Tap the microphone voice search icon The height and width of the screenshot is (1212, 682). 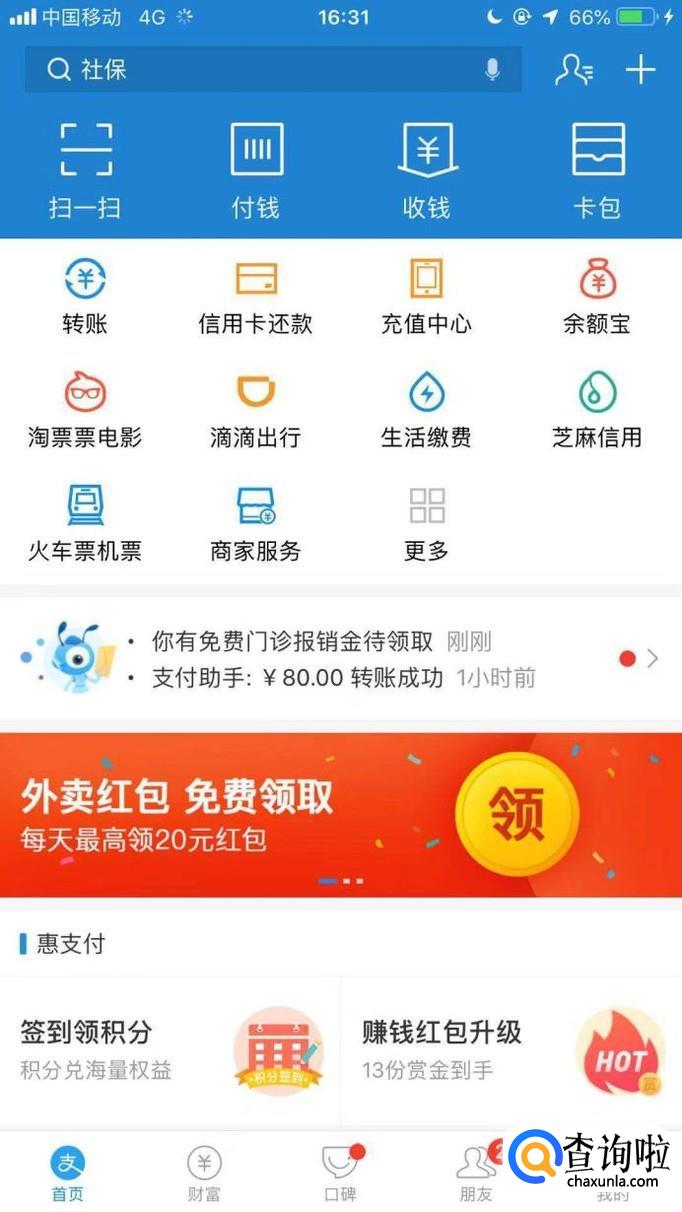(492, 70)
